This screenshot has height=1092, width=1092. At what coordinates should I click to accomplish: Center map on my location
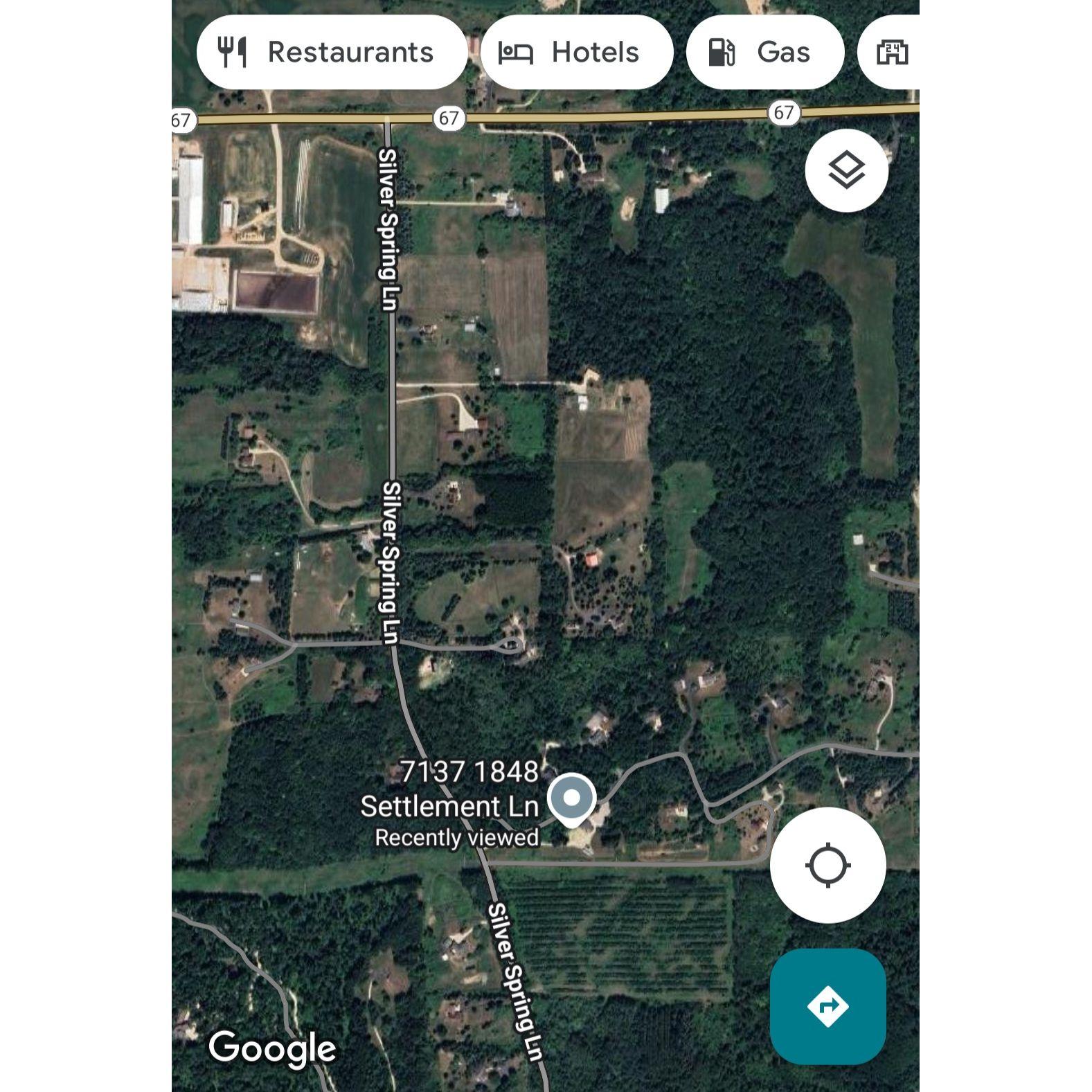click(x=827, y=865)
